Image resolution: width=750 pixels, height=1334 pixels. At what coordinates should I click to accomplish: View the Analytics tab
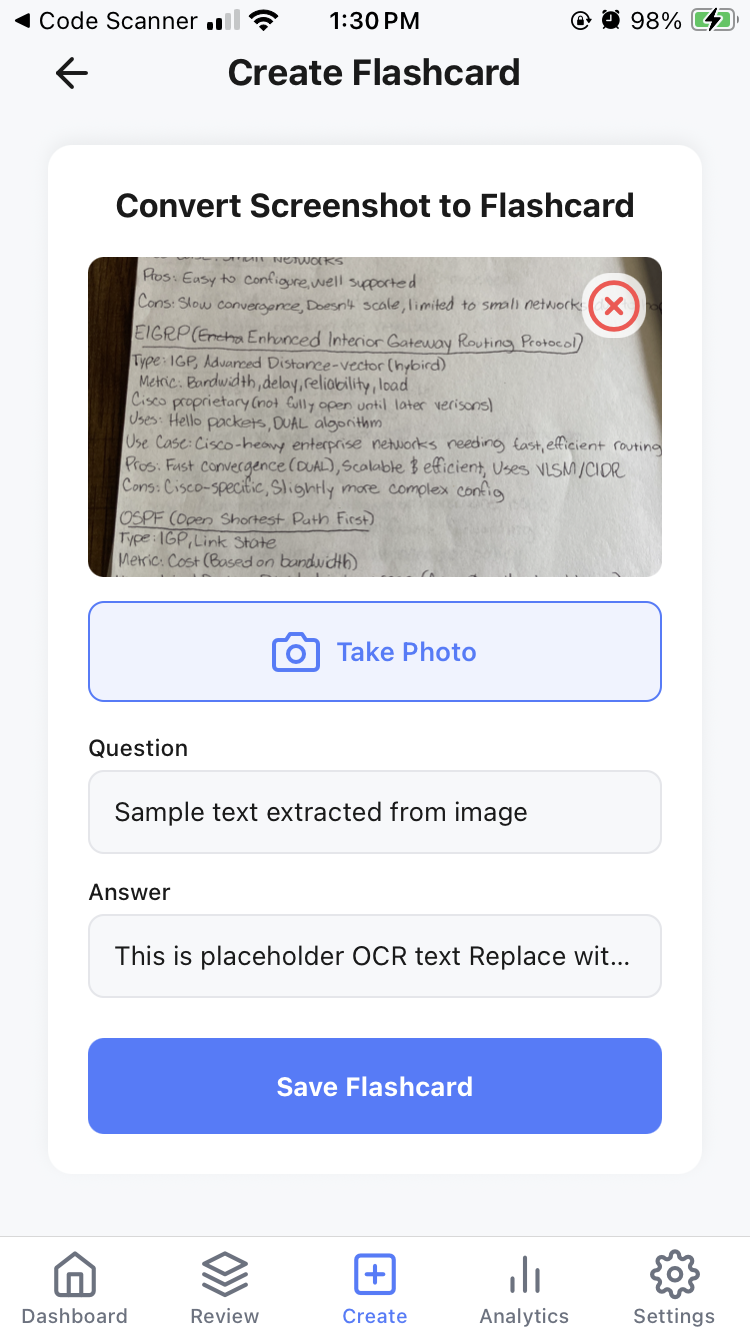(x=524, y=1289)
